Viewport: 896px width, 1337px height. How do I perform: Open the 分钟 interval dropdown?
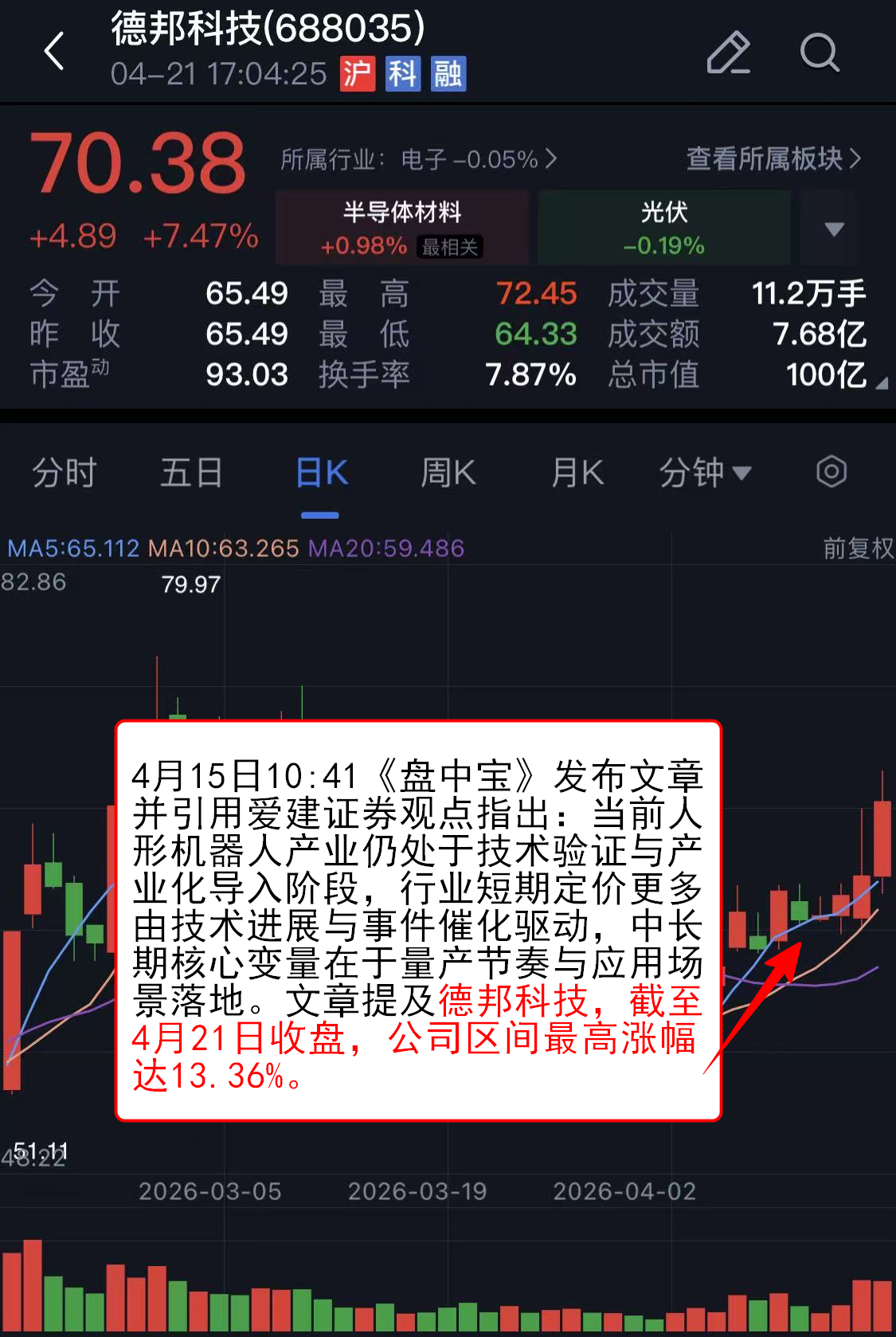coord(705,472)
